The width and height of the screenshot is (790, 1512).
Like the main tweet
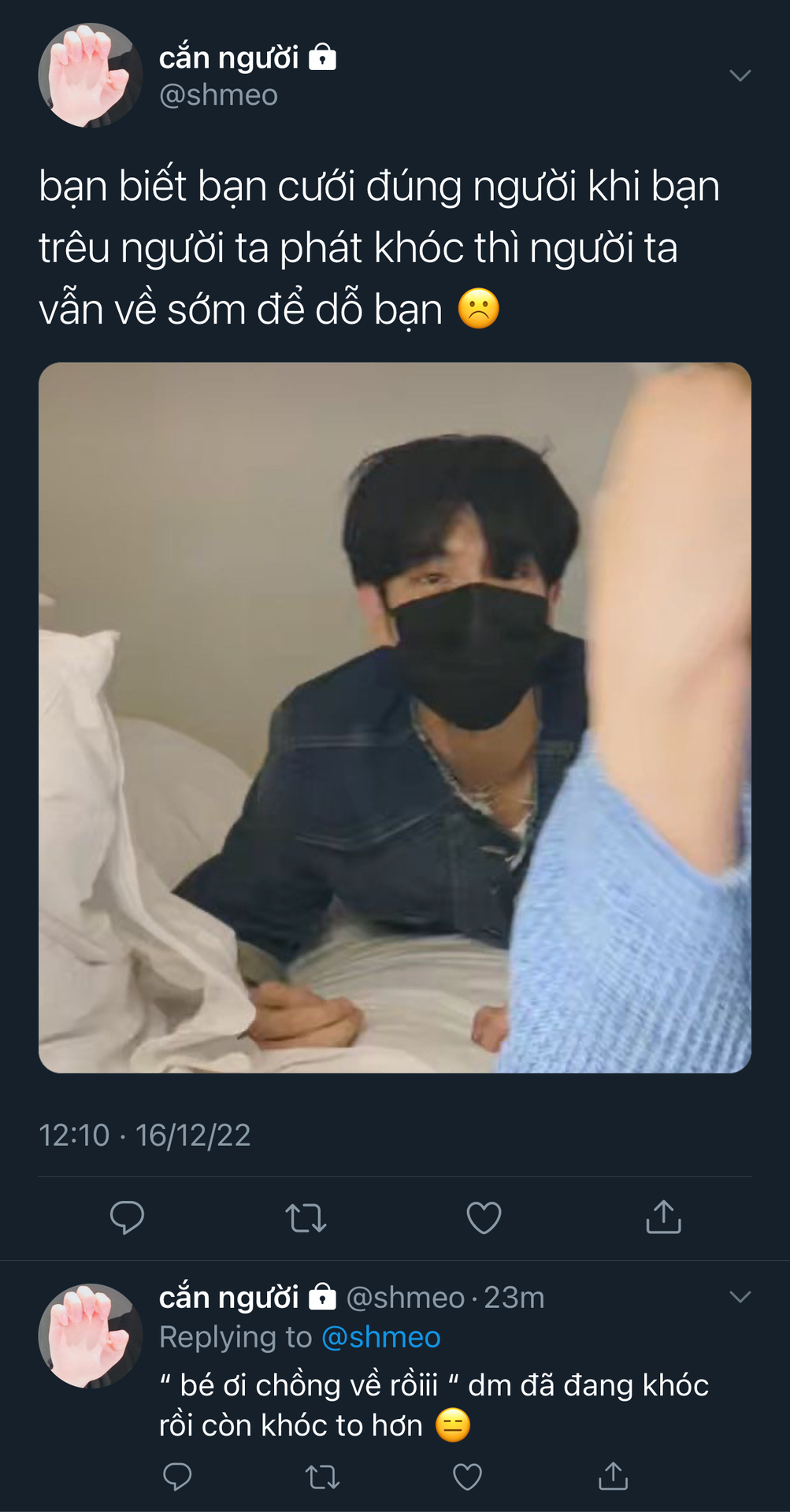pyautogui.click(x=484, y=1217)
